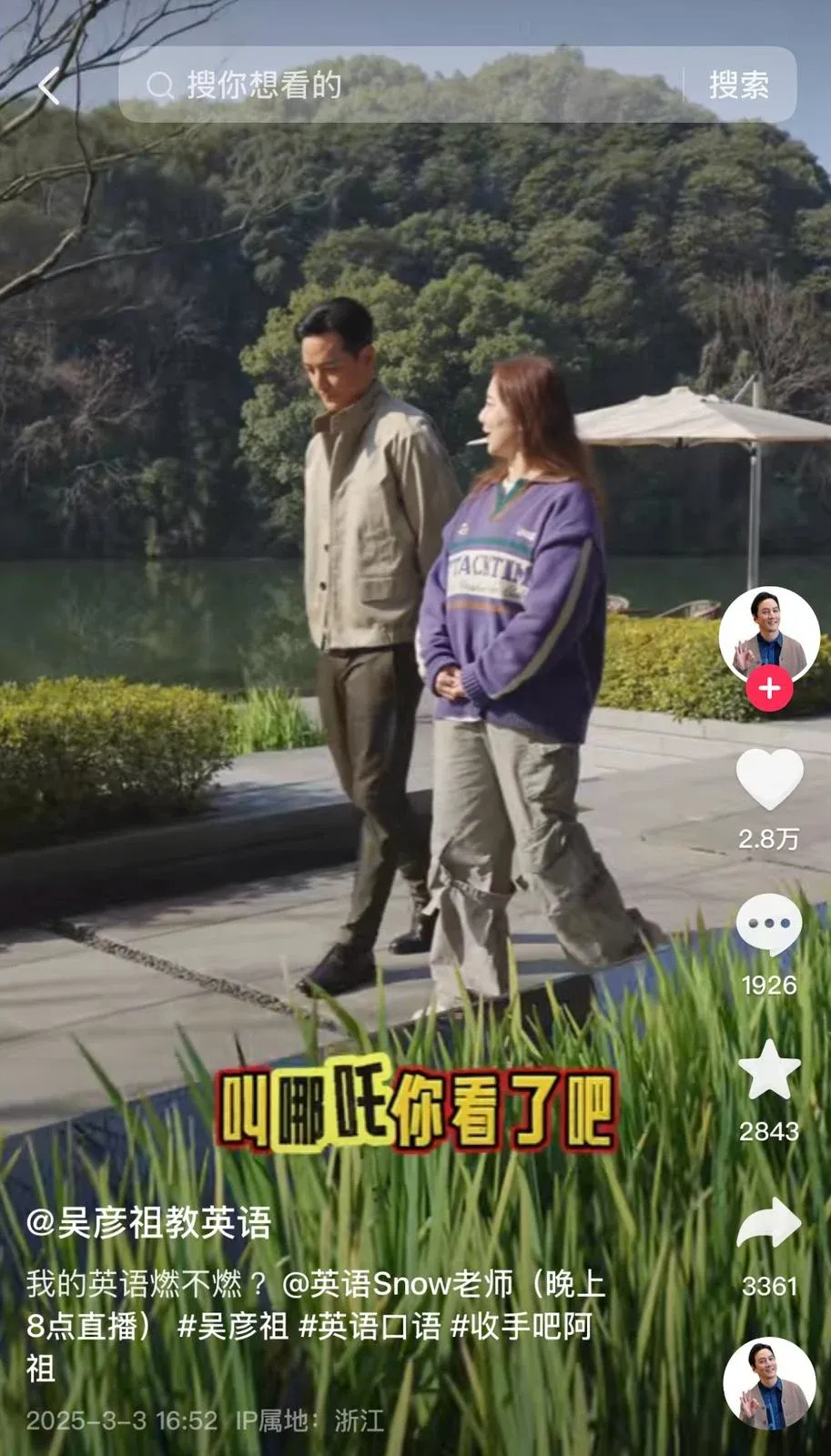Screen dimensions: 831x1456
Task: Open the comments bubble
Action: tap(769, 925)
